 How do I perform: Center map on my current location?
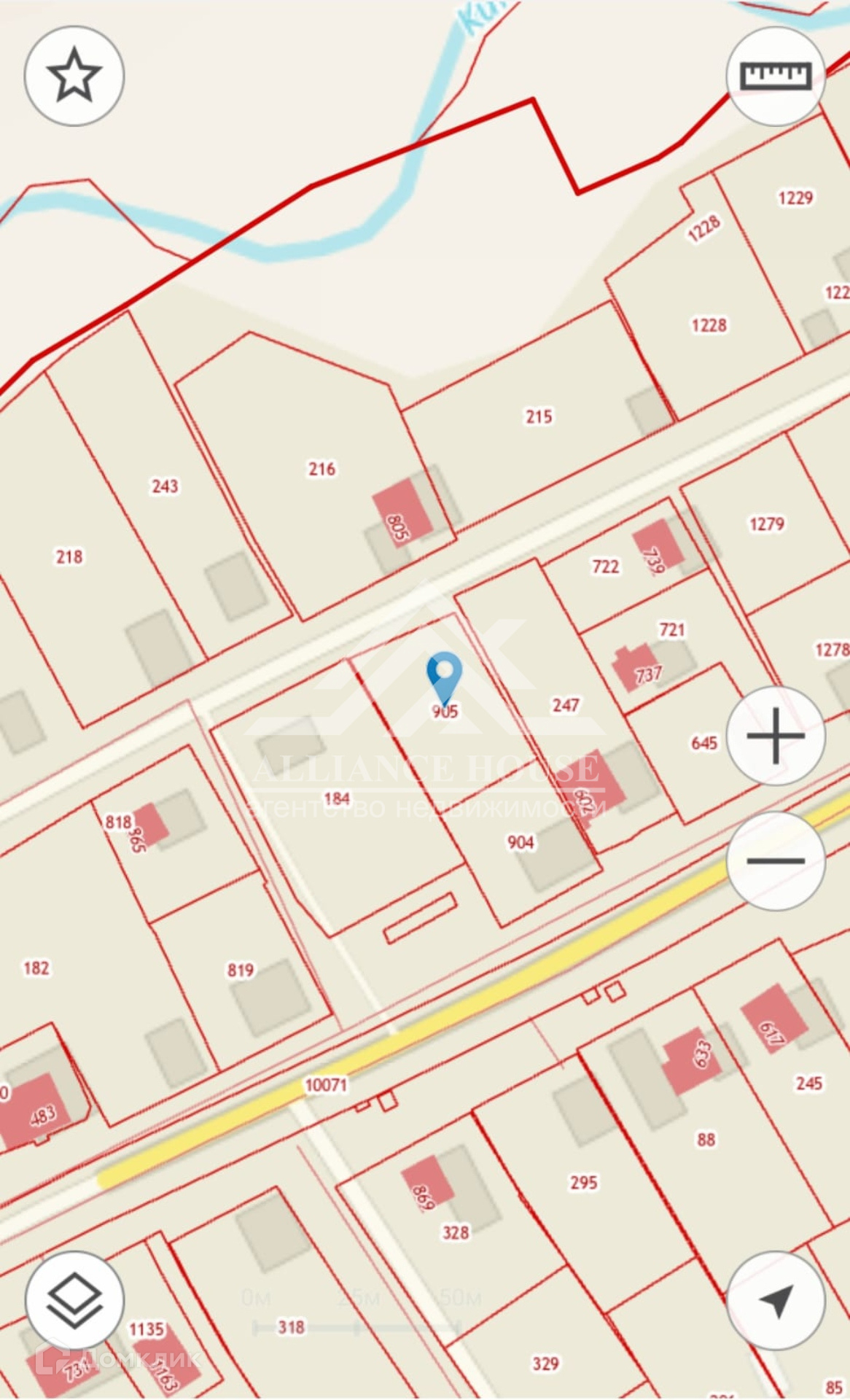(776, 1300)
